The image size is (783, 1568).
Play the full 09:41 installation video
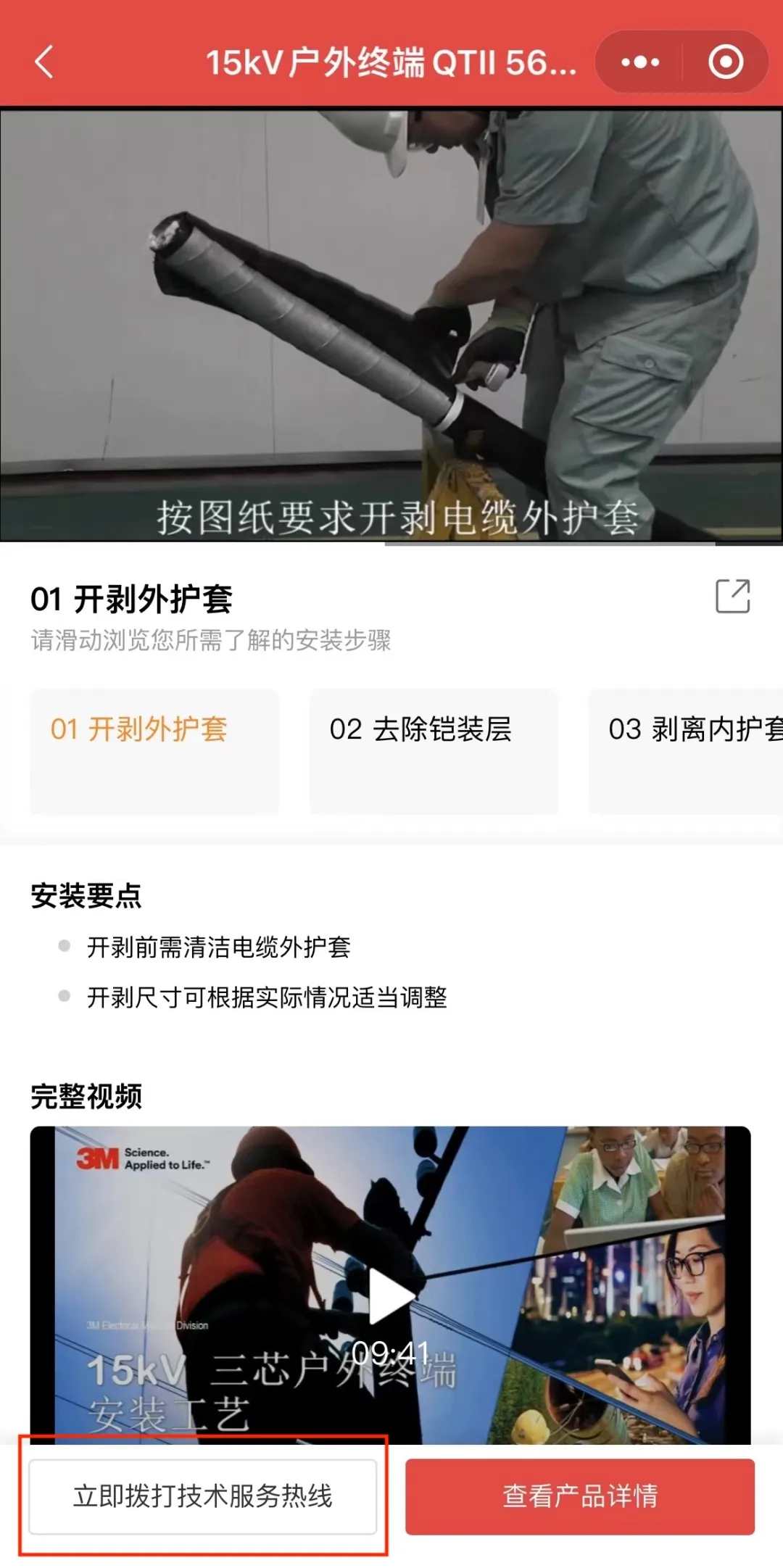(391, 1295)
